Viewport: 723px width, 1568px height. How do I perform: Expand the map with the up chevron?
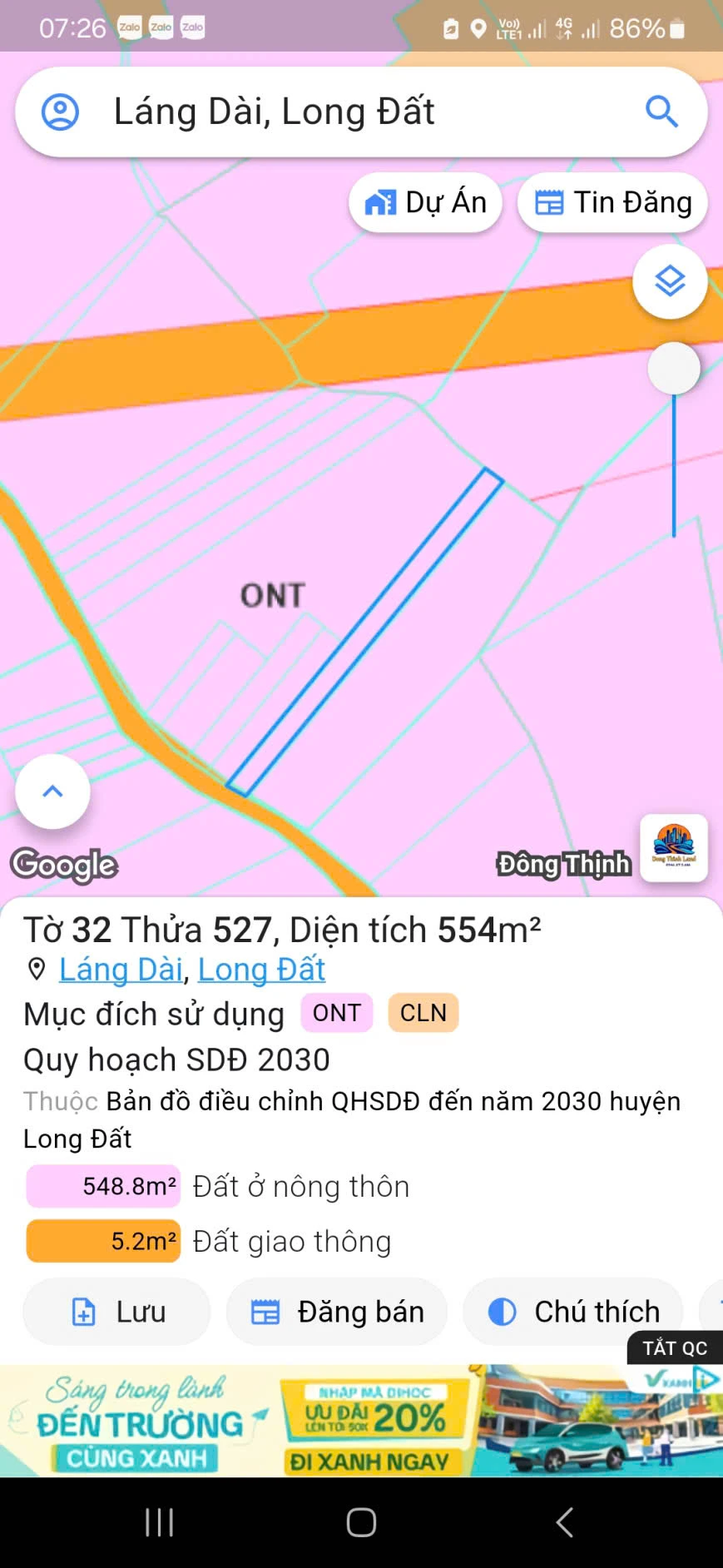click(52, 791)
